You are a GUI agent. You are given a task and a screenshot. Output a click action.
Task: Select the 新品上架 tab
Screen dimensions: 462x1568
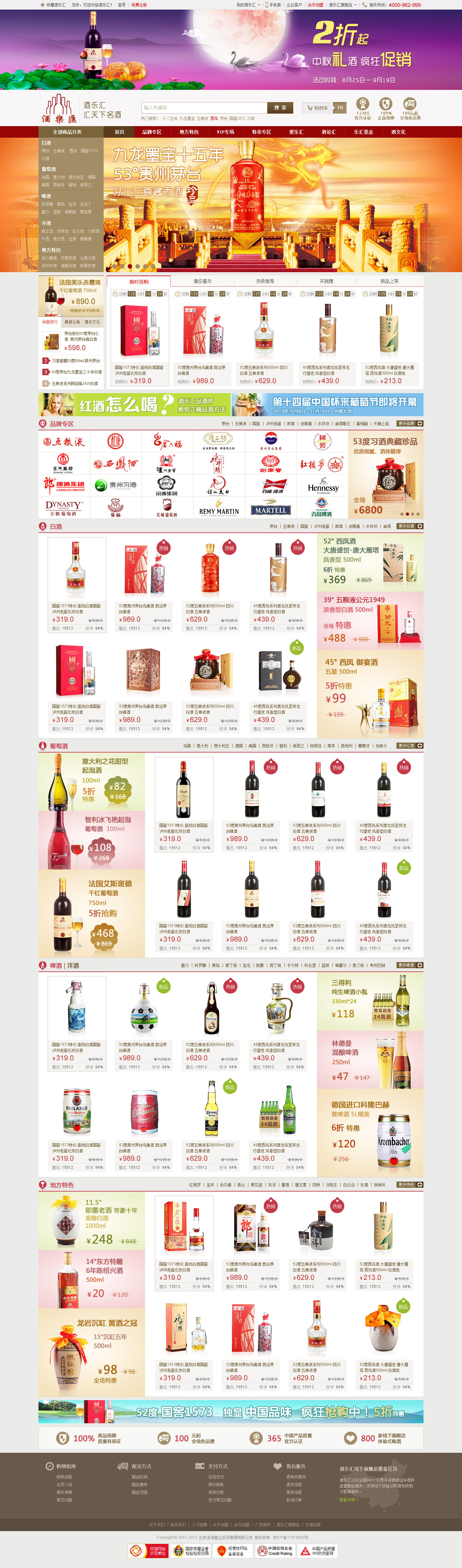[x=389, y=281]
